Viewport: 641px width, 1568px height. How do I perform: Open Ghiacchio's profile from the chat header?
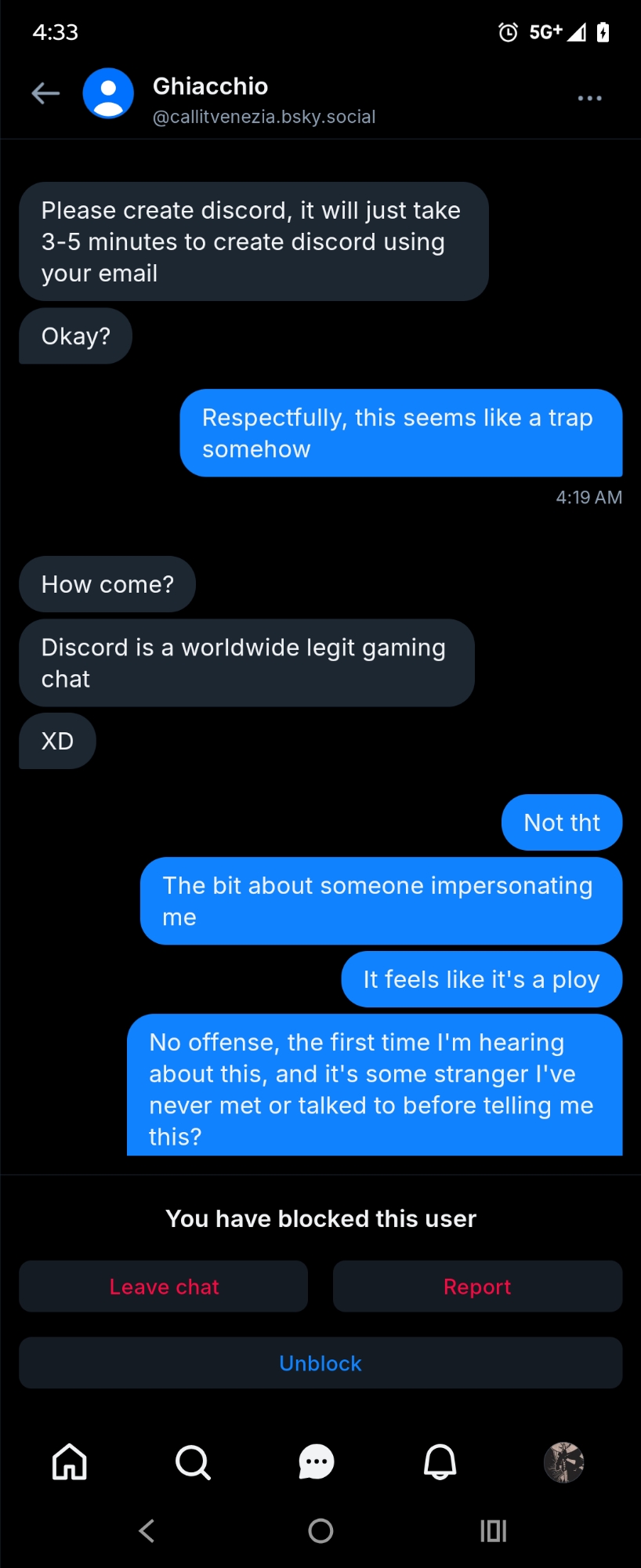(108, 94)
